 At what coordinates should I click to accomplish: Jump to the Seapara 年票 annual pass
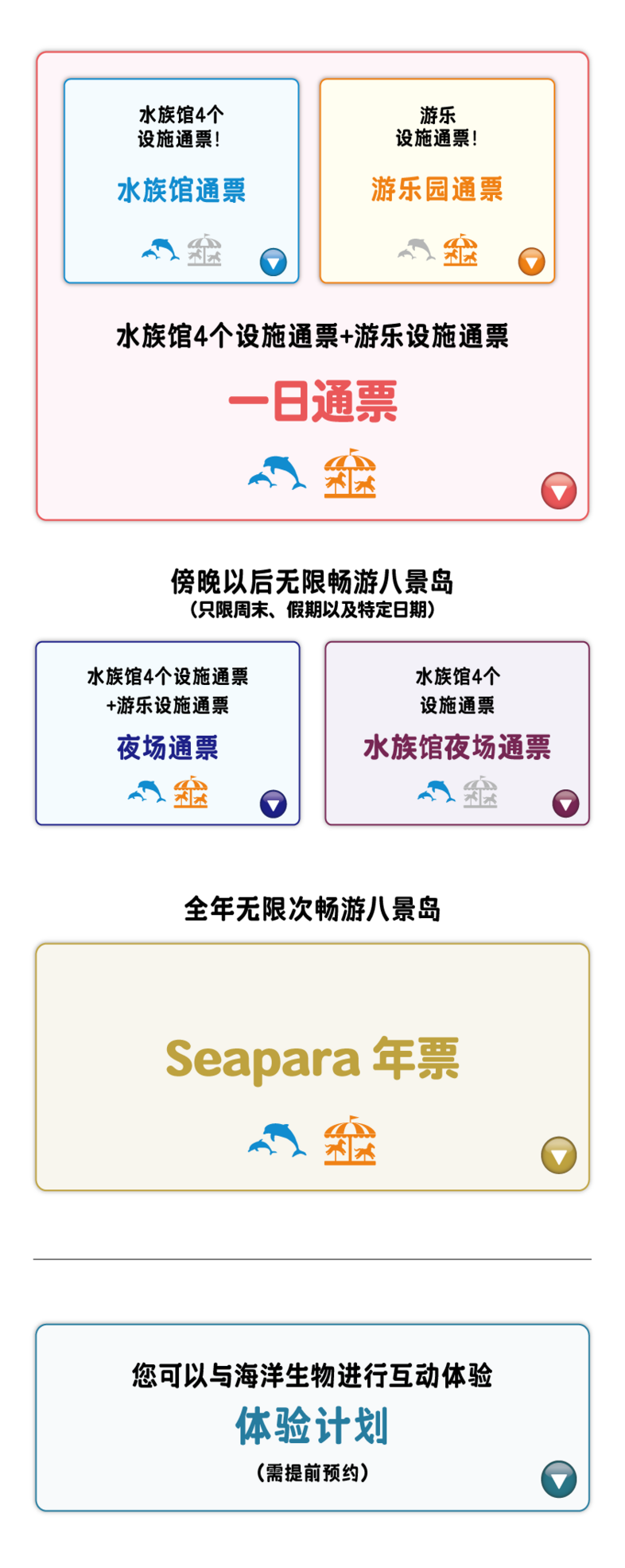(312, 1066)
